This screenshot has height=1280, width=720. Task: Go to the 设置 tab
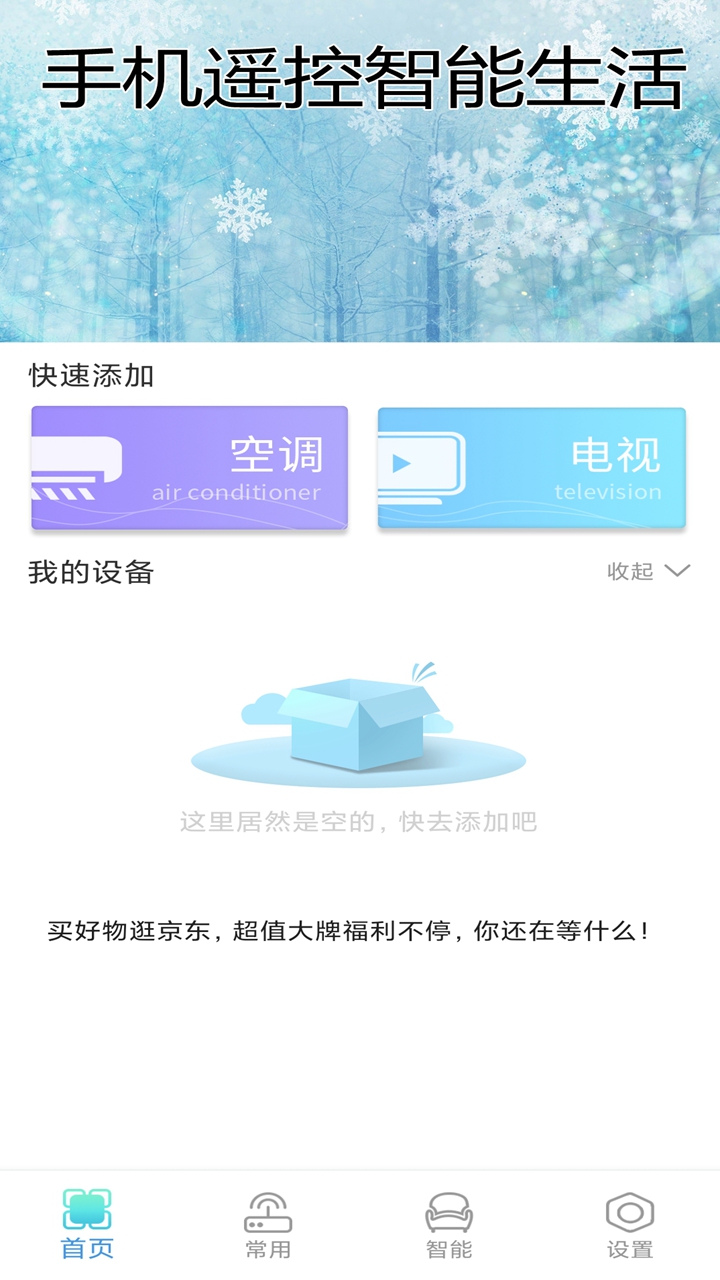pos(630,1224)
